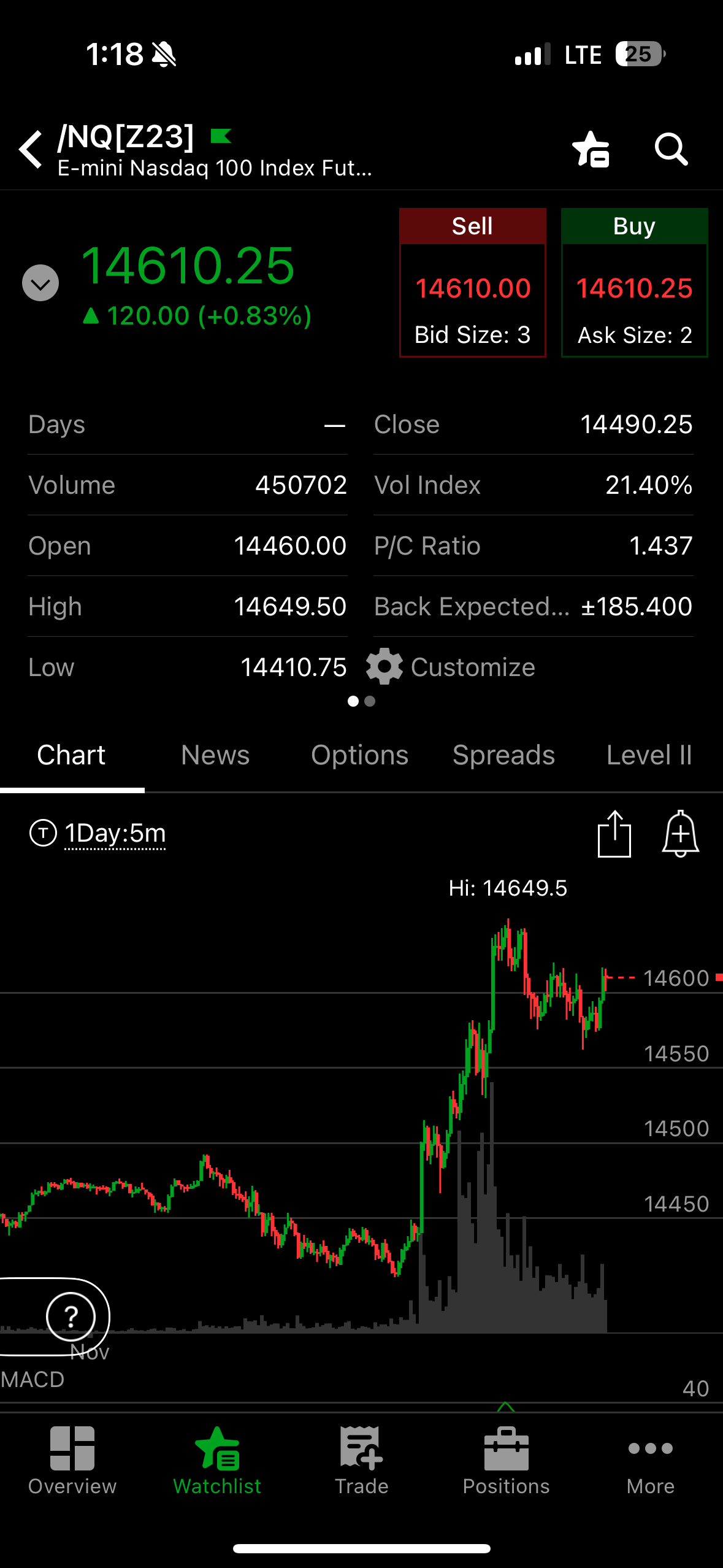Screen dimensions: 723x1568
Task: Open the Watchlist bottom tab
Action: tap(217, 1460)
